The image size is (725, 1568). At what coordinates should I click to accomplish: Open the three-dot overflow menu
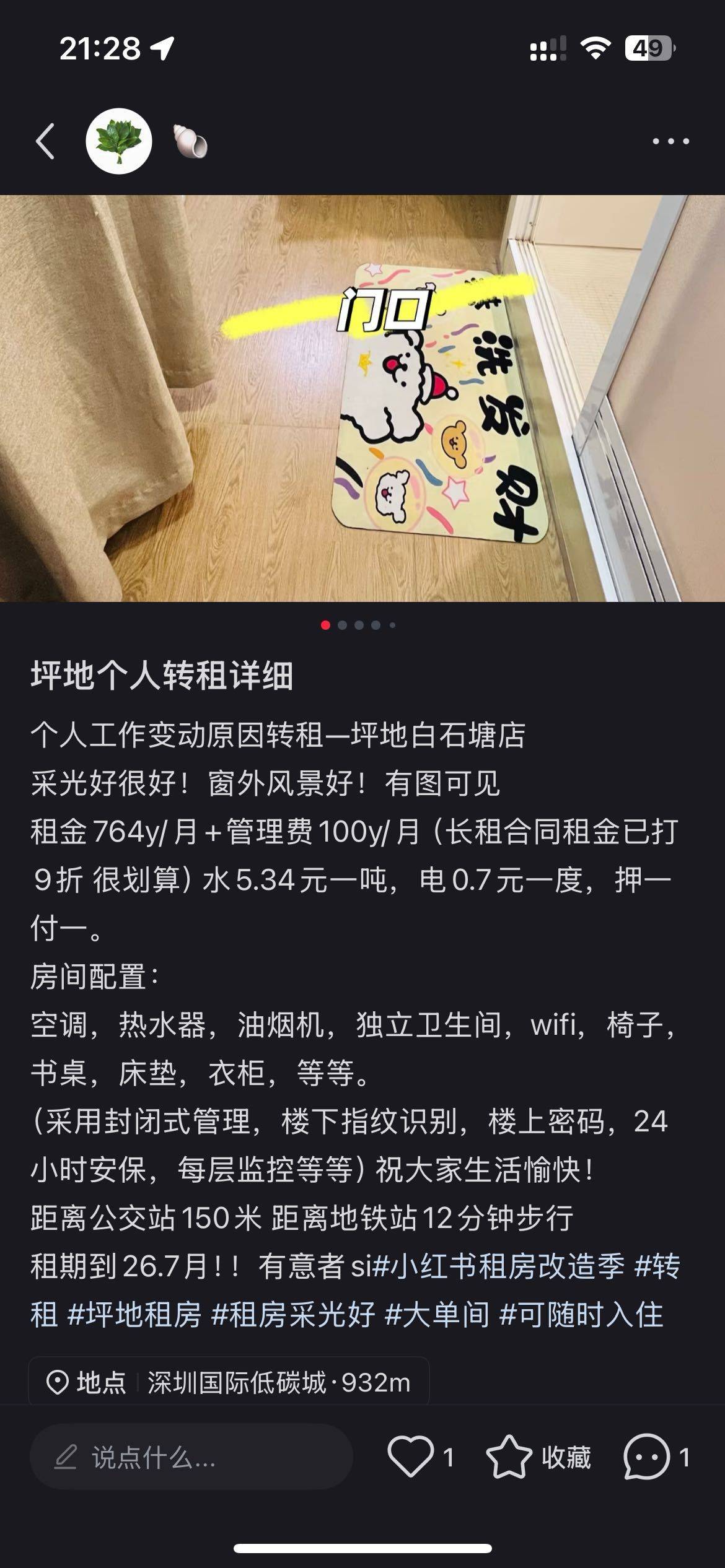point(670,141)
